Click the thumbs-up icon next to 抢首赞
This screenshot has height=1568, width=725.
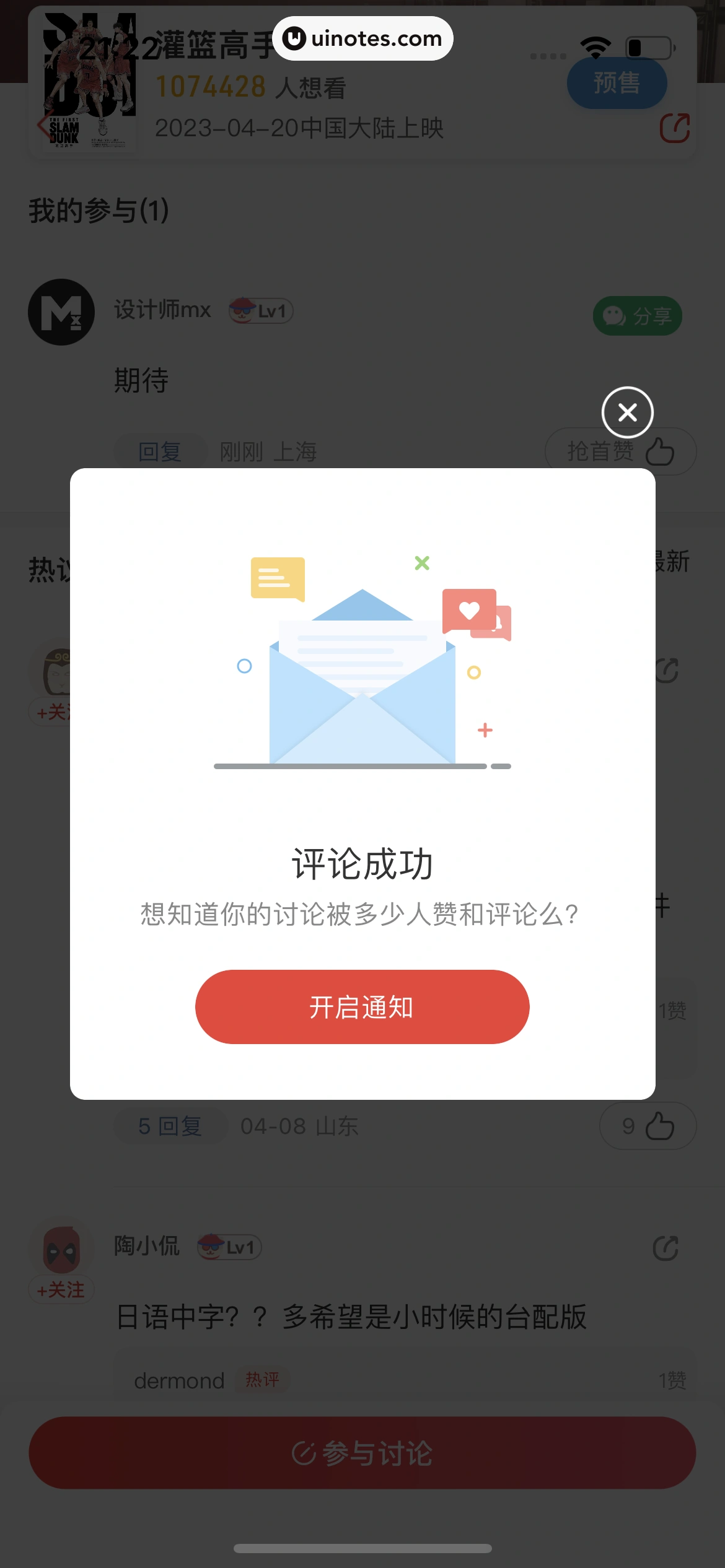(x=659, y=451)
